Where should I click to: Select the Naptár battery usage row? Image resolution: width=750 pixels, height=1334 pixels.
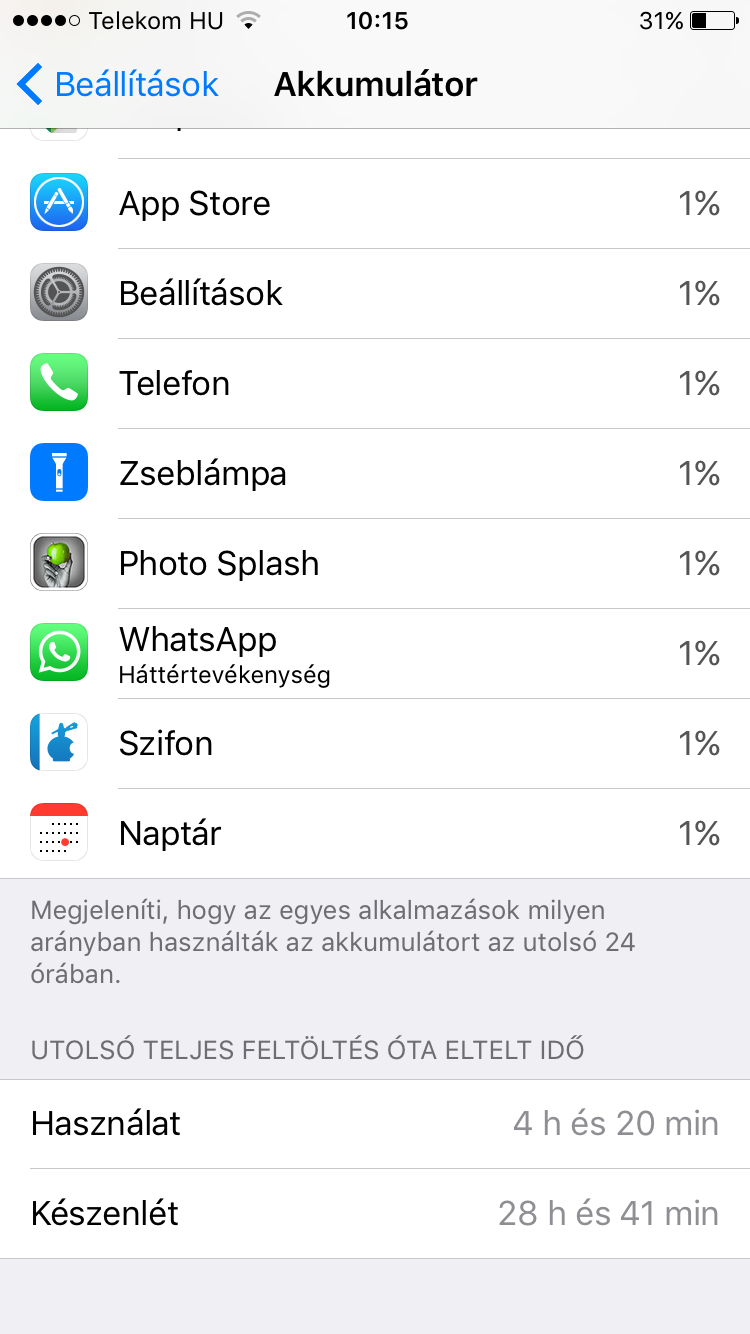click(375, 834)
